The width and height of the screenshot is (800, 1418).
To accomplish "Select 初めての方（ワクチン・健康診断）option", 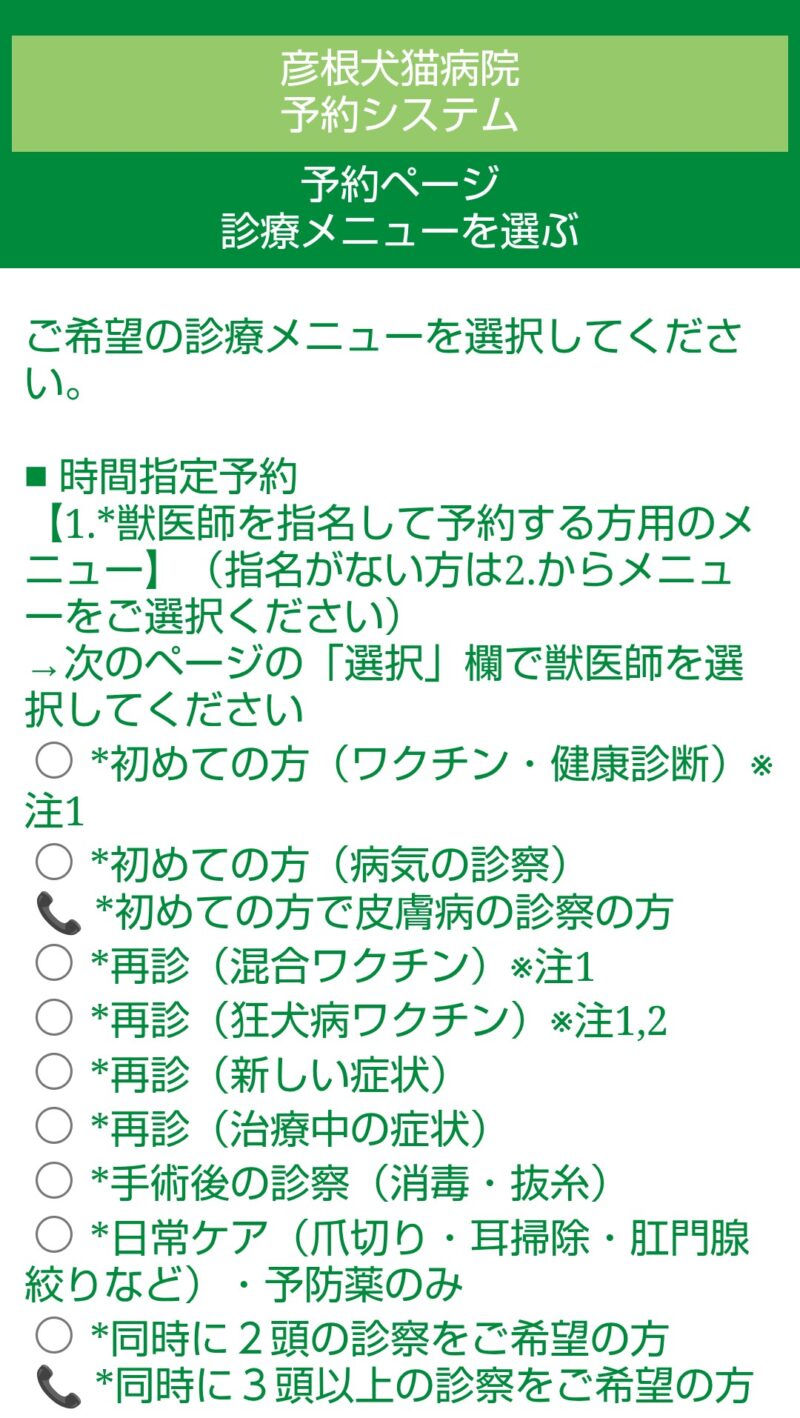I will 54,763.
